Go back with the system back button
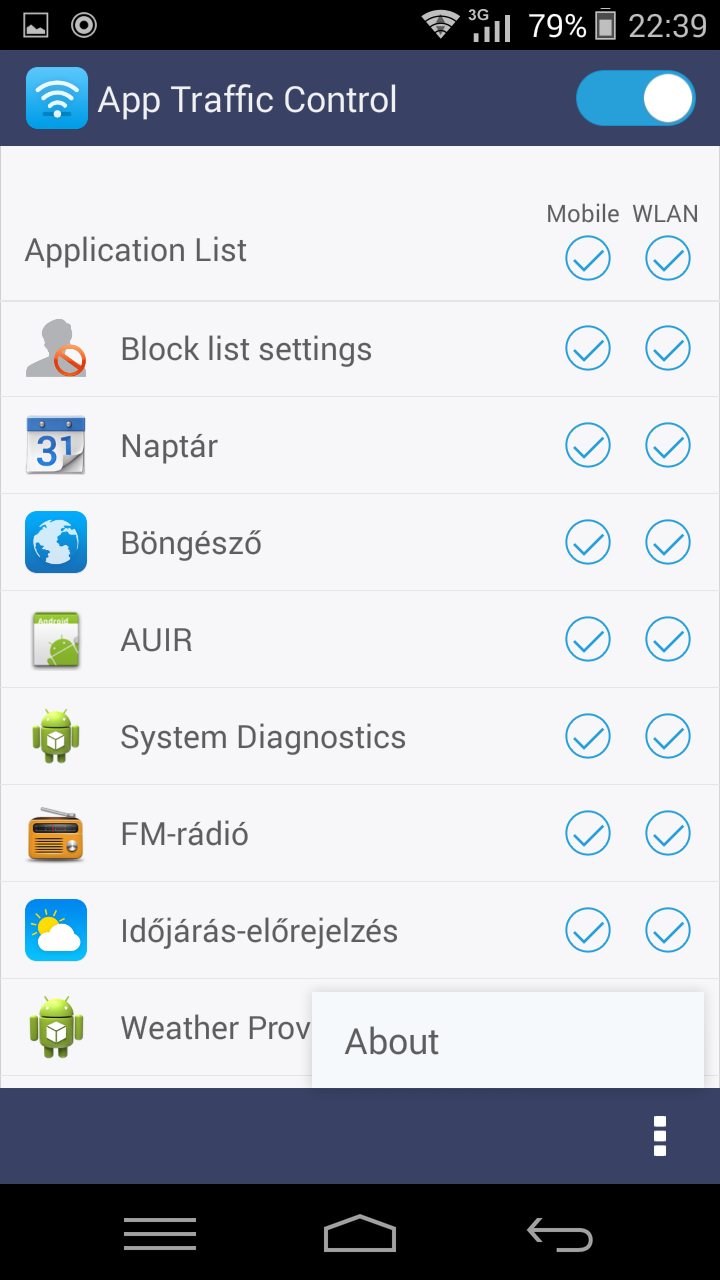720x1280 pixels. point(560,1235)
